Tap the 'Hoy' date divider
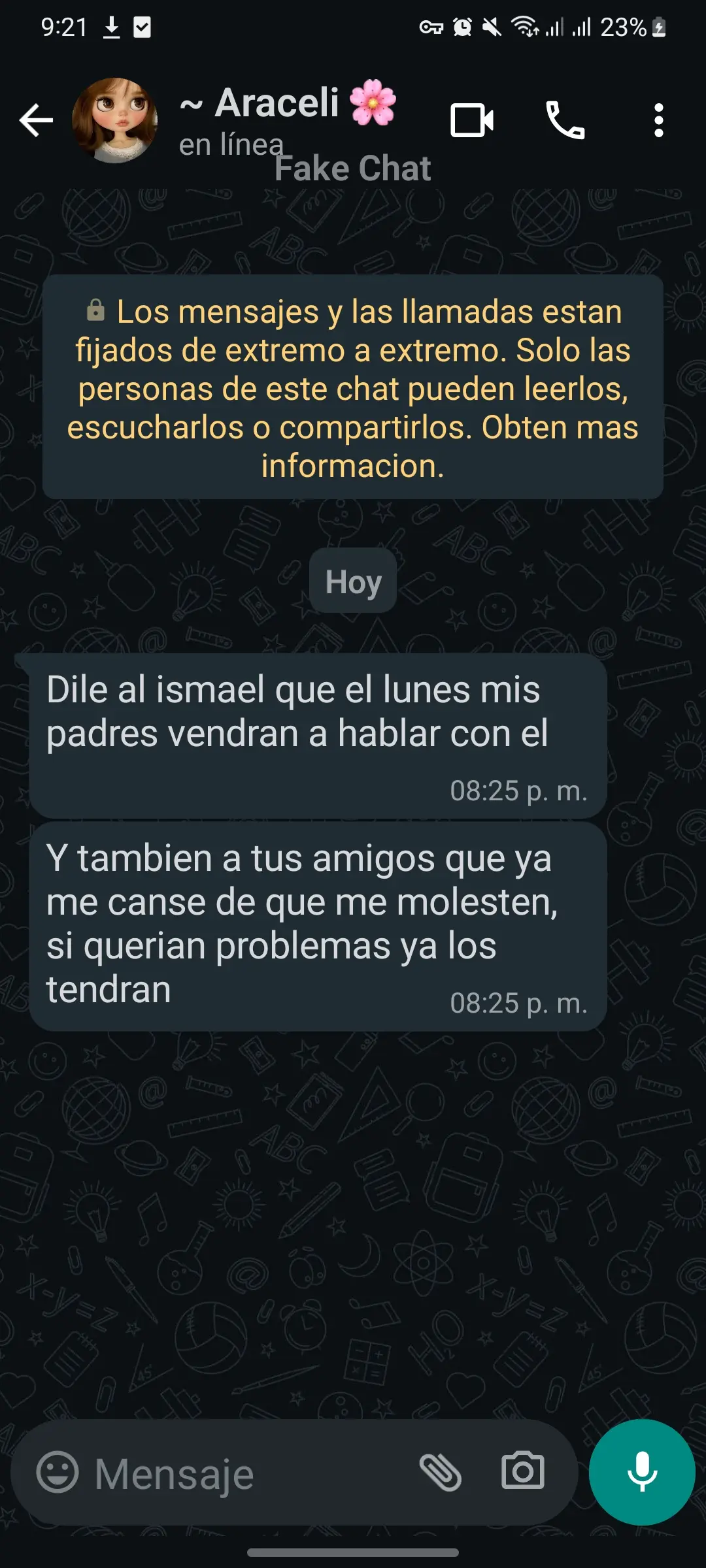 (x=352, y=580)
